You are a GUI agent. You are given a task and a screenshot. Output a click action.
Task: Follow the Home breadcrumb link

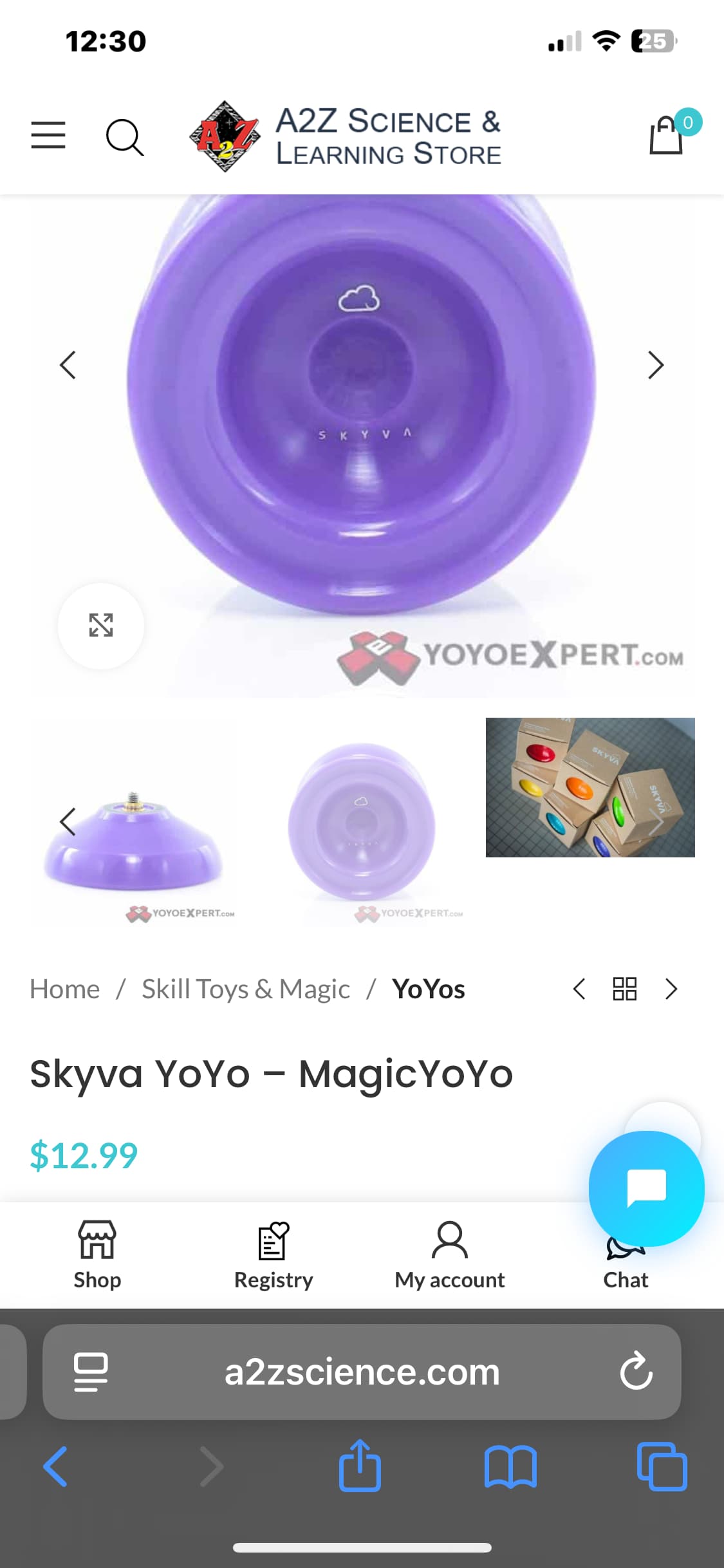[x=65, y=989]
